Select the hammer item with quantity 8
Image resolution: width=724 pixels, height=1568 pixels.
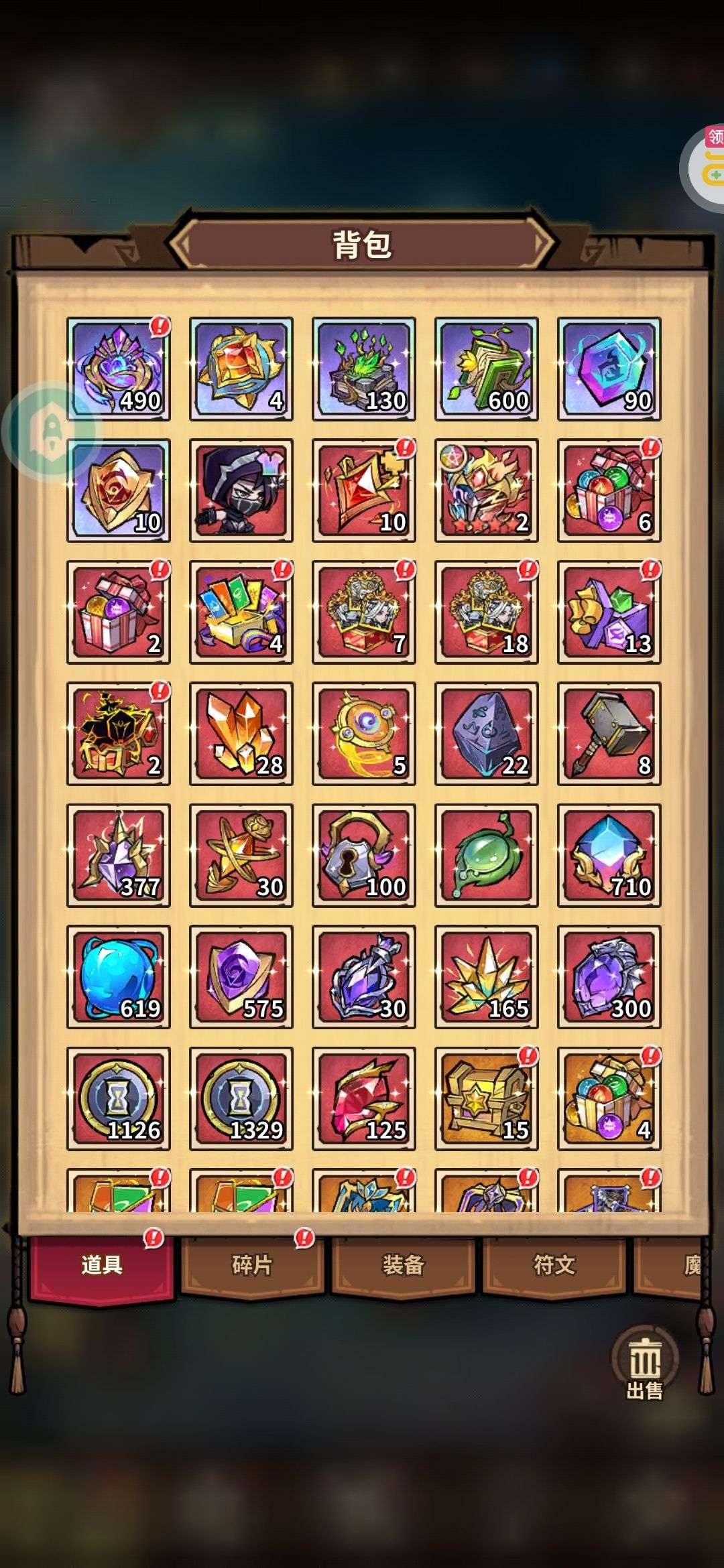(609, 734)
